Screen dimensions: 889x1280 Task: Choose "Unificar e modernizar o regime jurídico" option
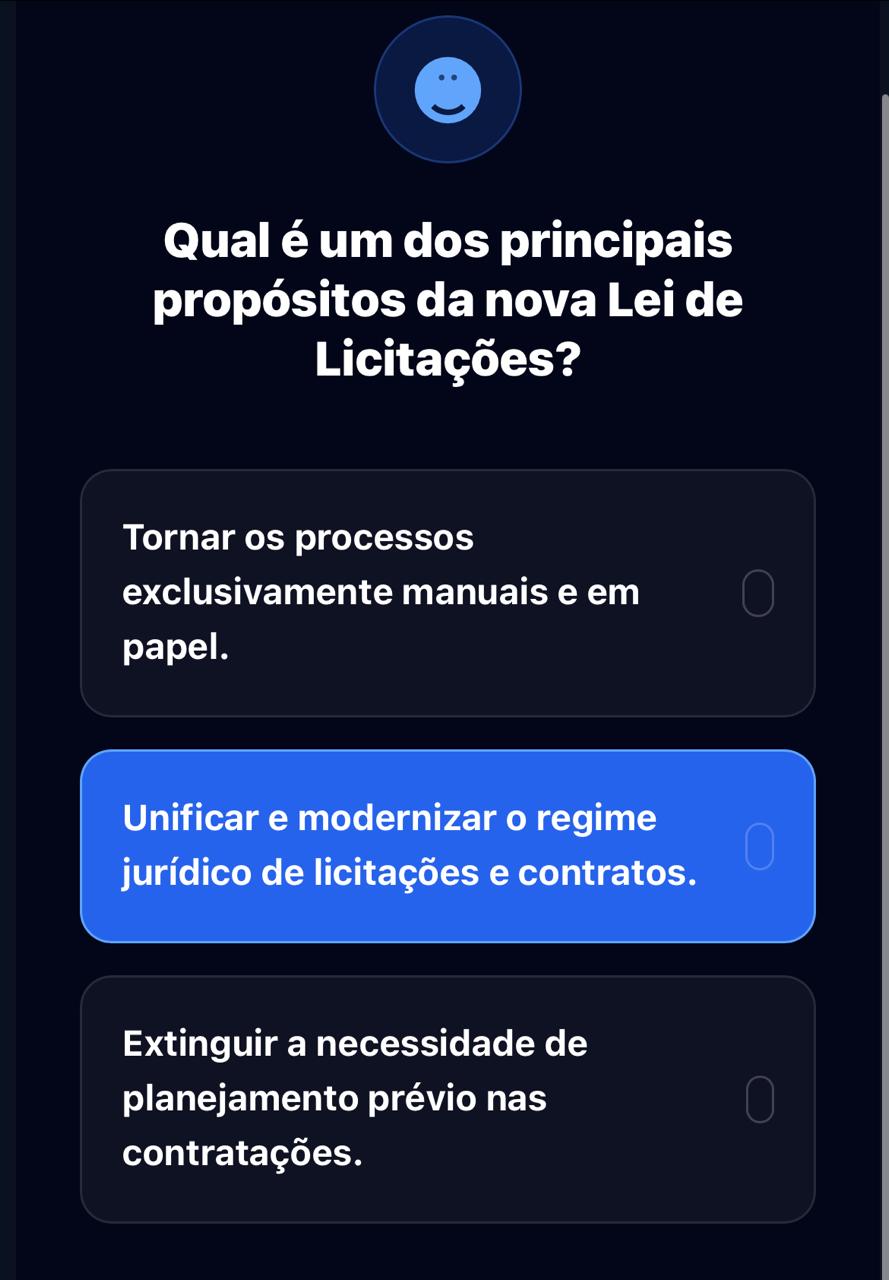pyautogui.click(x=447, y=846)
